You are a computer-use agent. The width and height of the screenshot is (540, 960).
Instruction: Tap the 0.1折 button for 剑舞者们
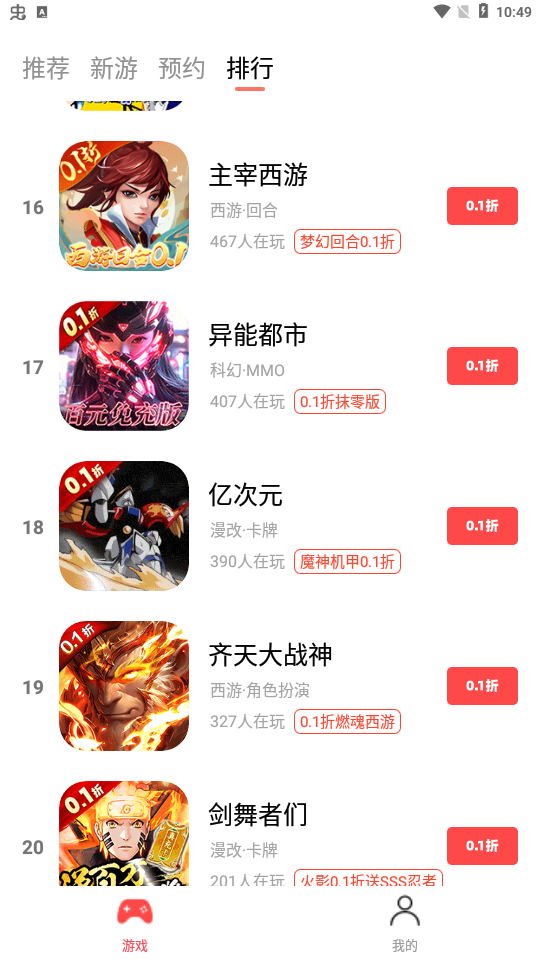[x=482, y=846]
